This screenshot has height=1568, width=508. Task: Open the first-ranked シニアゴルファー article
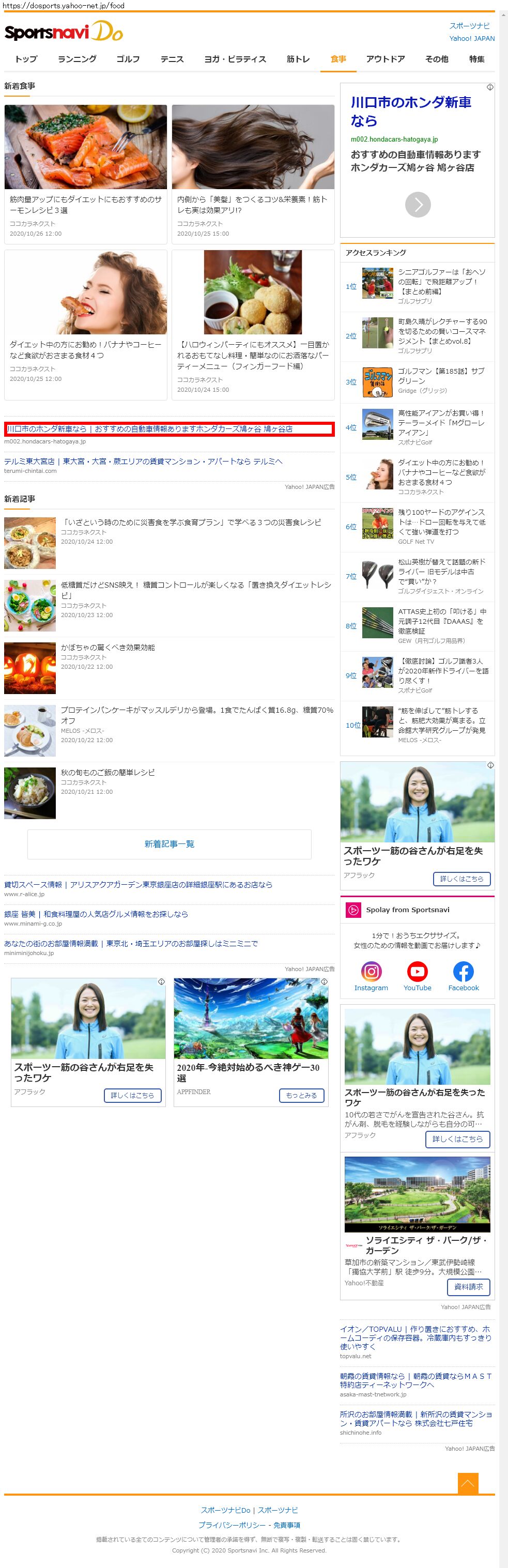coord(442,281)
